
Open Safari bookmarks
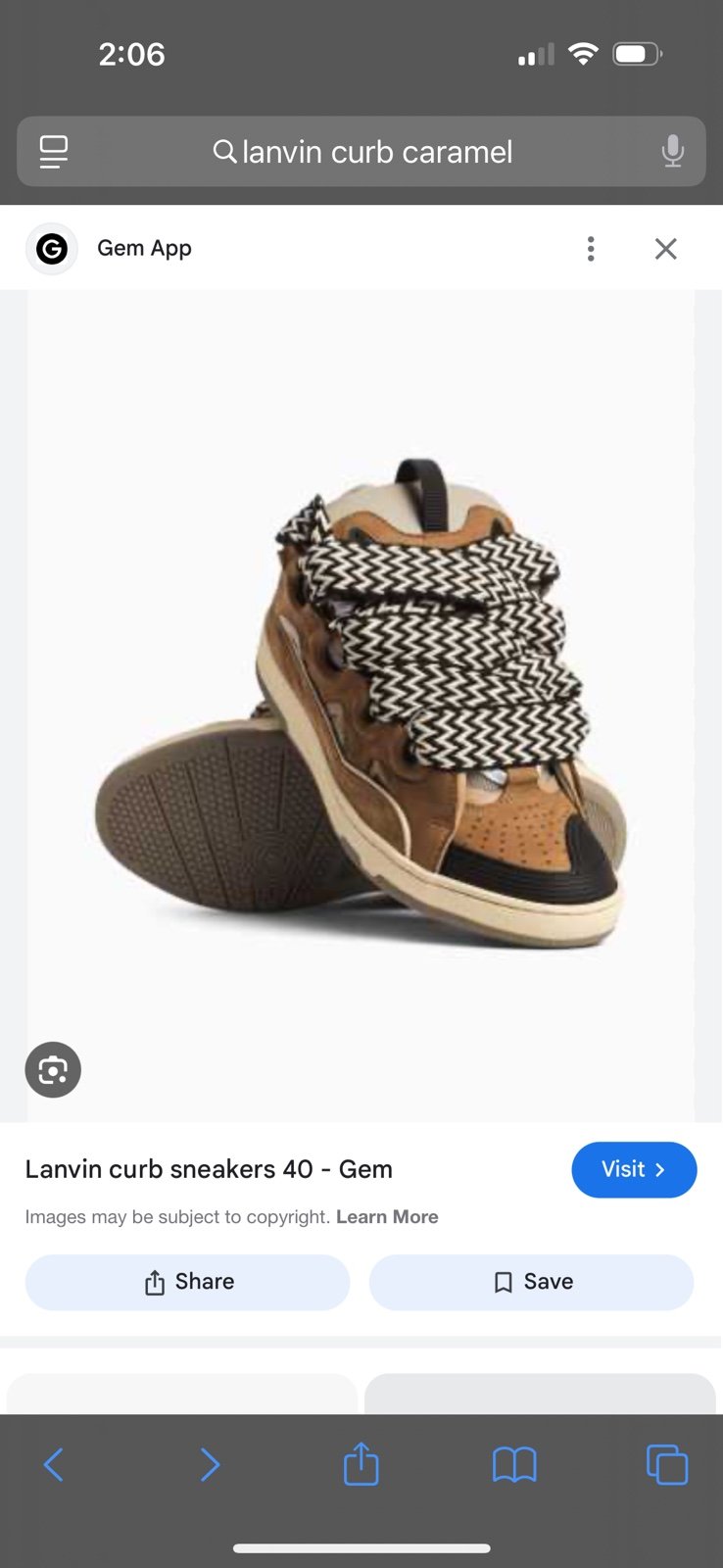(514, 1465)
